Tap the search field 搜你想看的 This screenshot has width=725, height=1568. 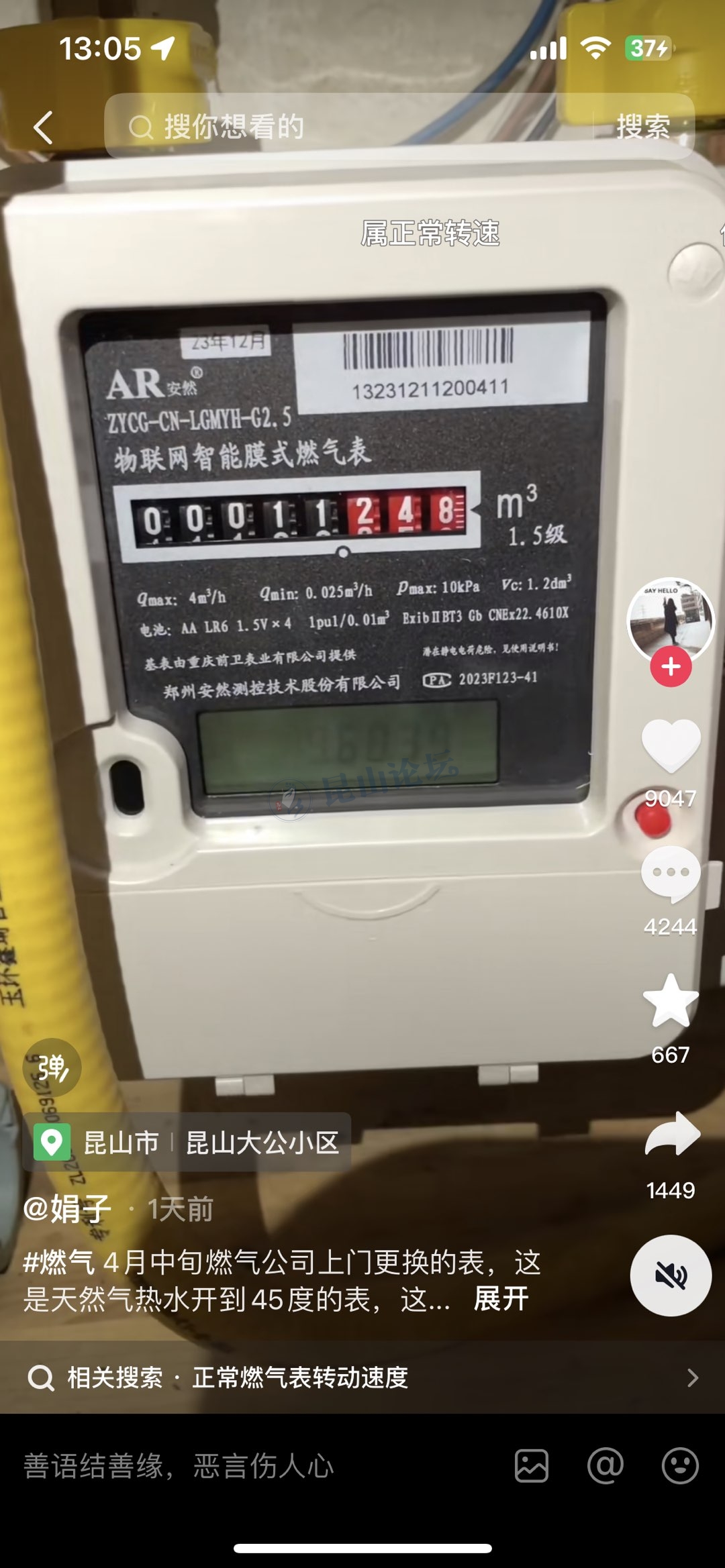(x=349, y=127)
